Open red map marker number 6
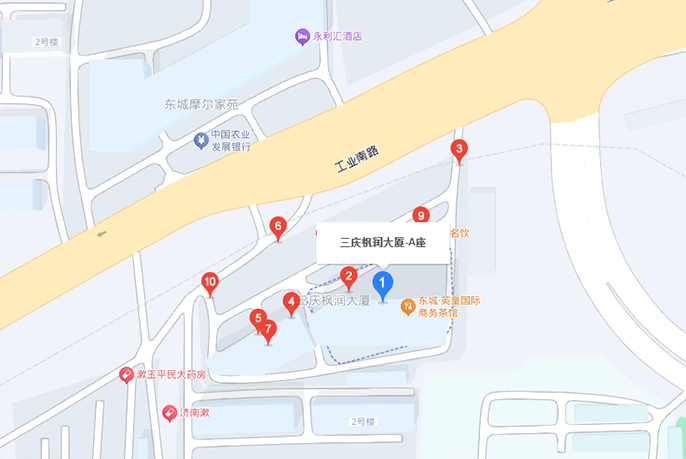Image resolution: width=686 pixels, height=459 pixels. point(278,227)
